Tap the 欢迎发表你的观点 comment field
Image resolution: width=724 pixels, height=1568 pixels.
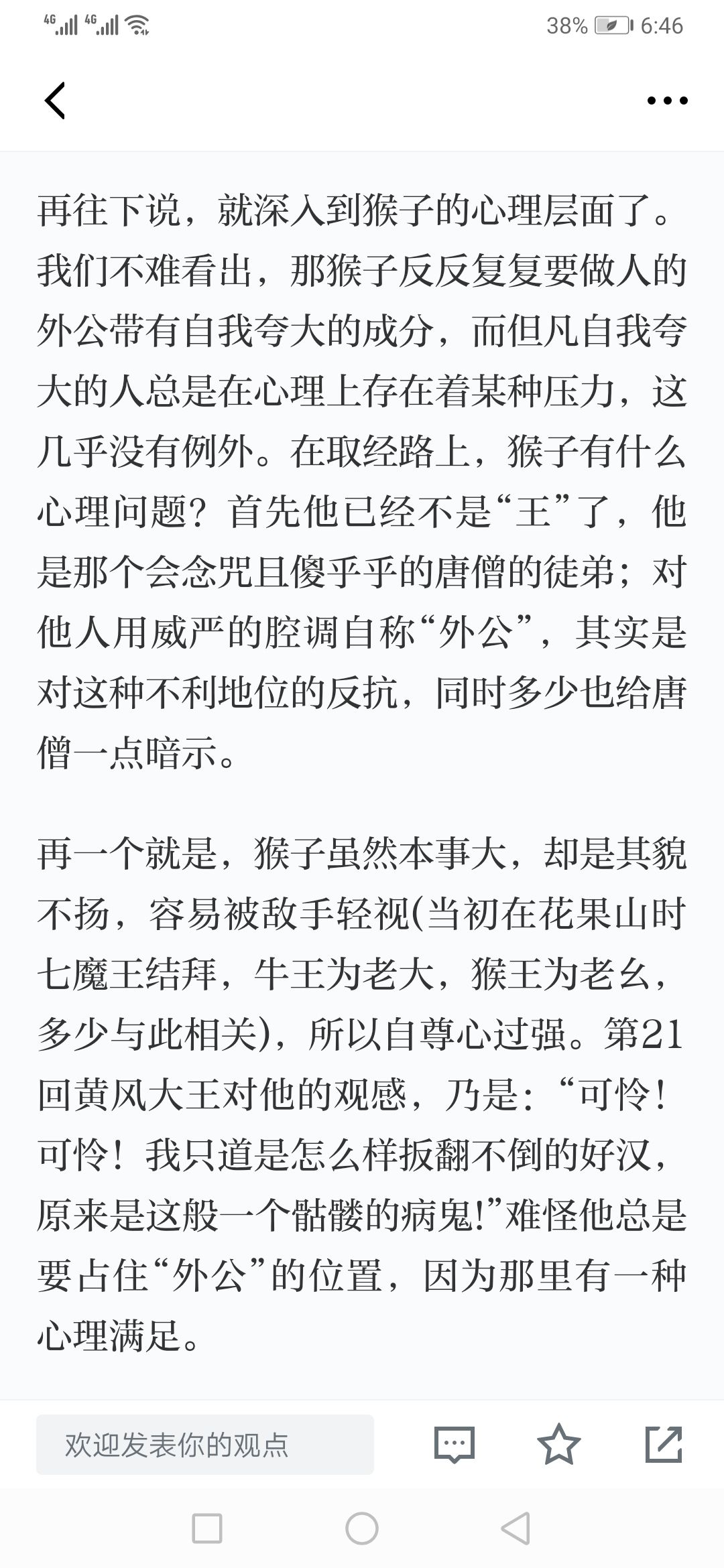(x=205, y=1445)
